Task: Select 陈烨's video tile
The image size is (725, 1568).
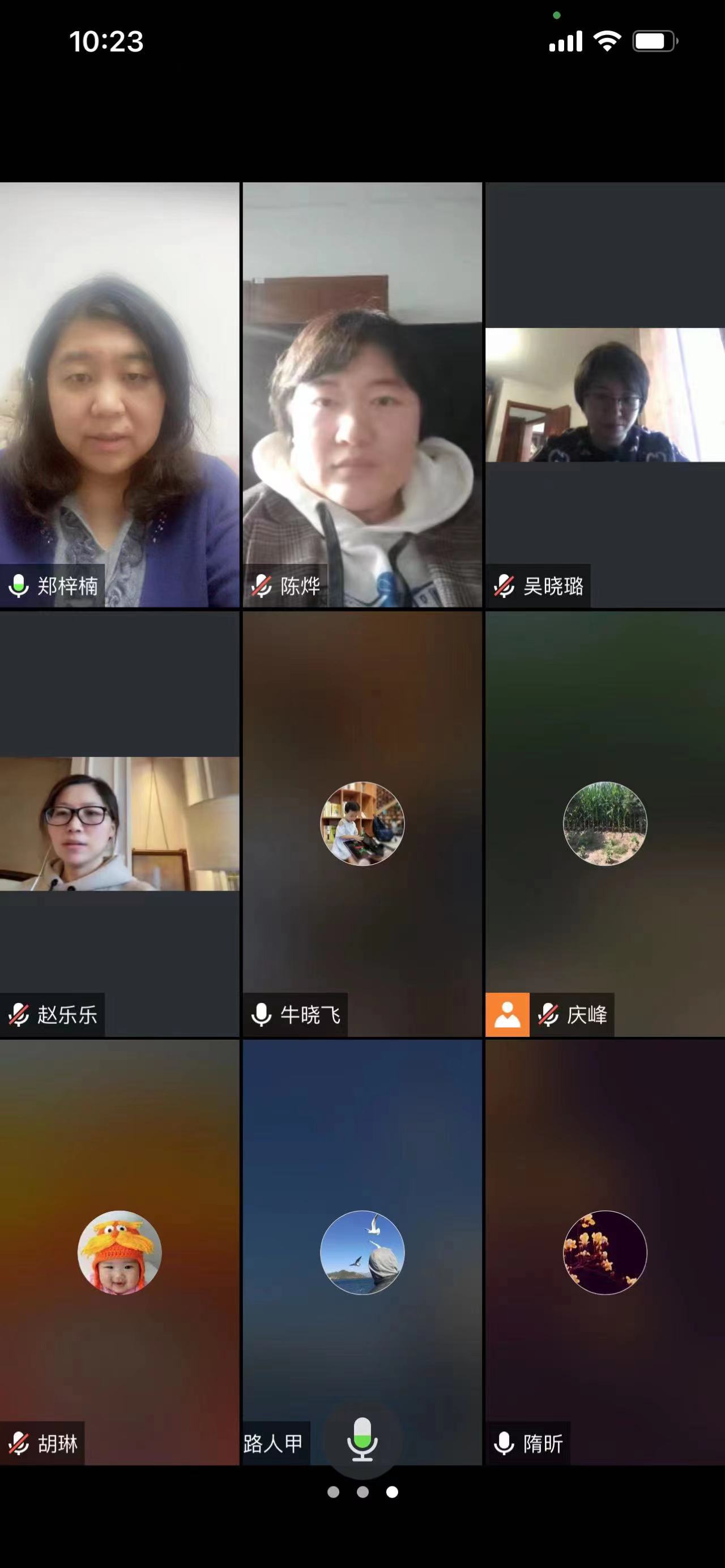Action: click(362, 395)
